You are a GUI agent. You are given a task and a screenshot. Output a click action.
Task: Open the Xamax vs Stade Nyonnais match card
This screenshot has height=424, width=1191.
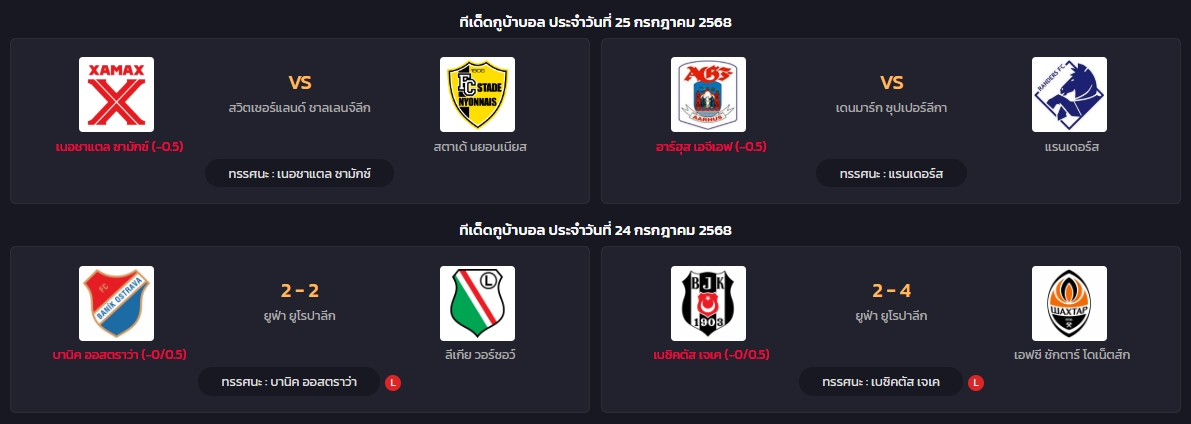[298, 110]
